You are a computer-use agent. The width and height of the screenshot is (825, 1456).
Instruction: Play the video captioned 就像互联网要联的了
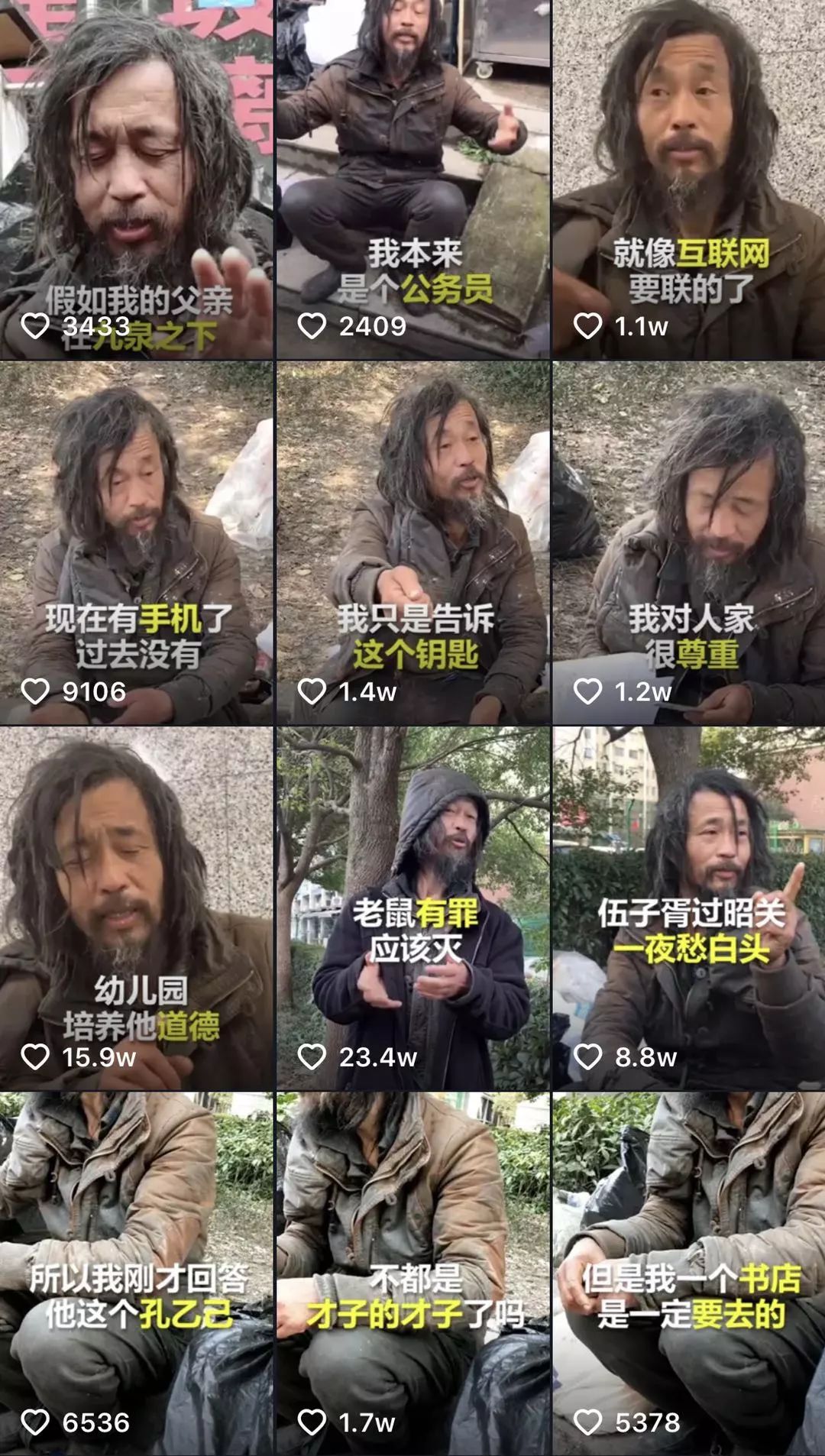click(689, 180)
